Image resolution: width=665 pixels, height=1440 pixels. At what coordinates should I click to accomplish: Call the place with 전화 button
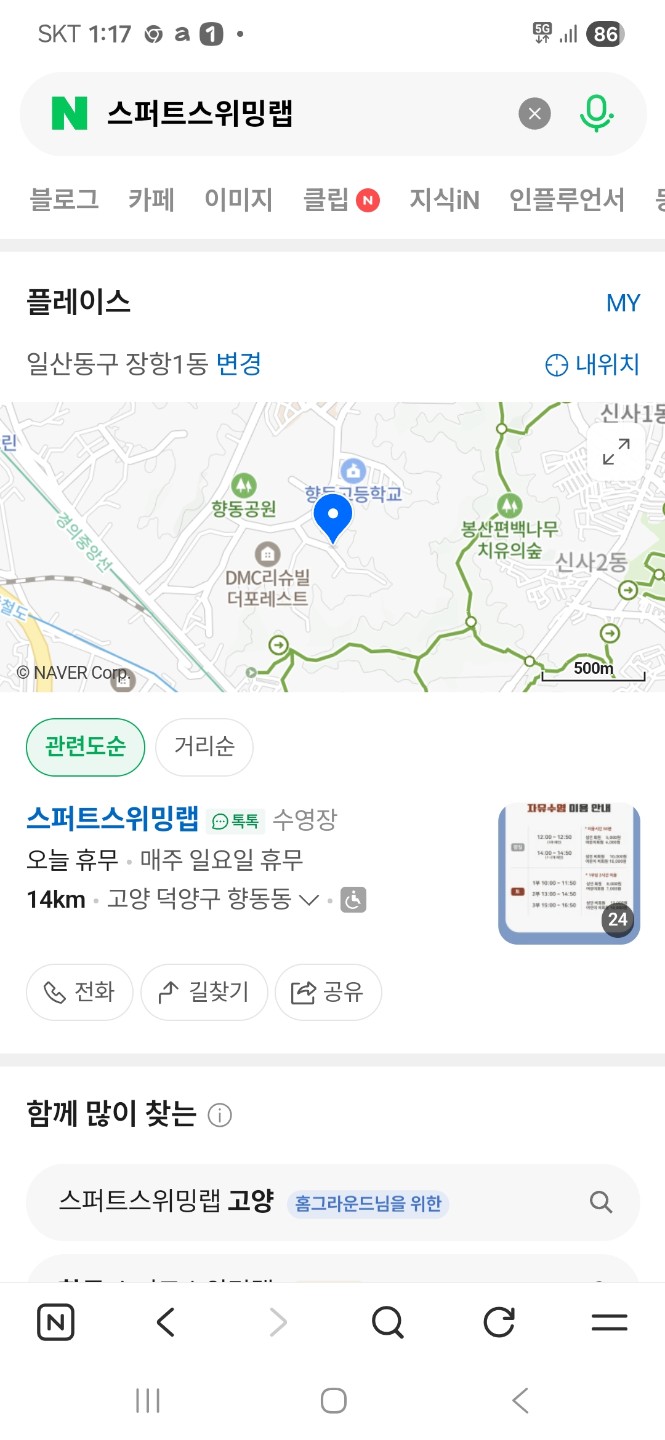coord(80,992)
